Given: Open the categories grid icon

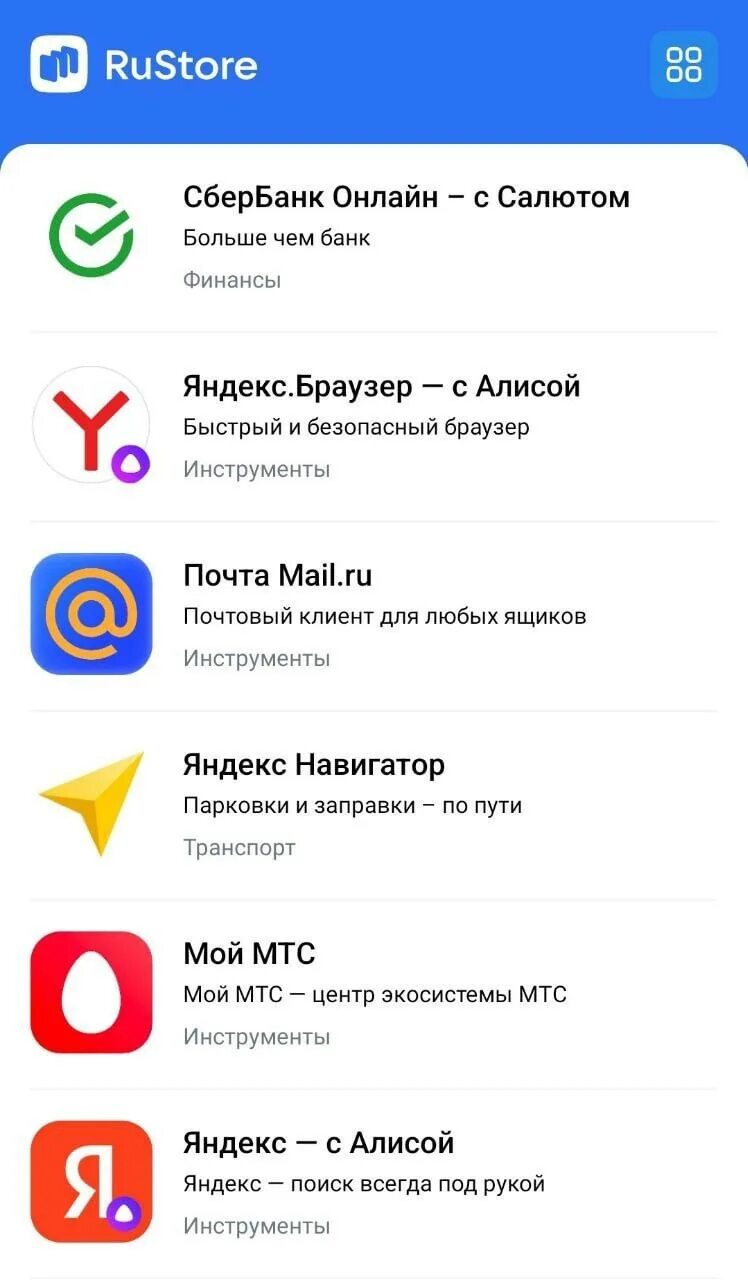Looking at the screenshot, I should coord(683,65).
